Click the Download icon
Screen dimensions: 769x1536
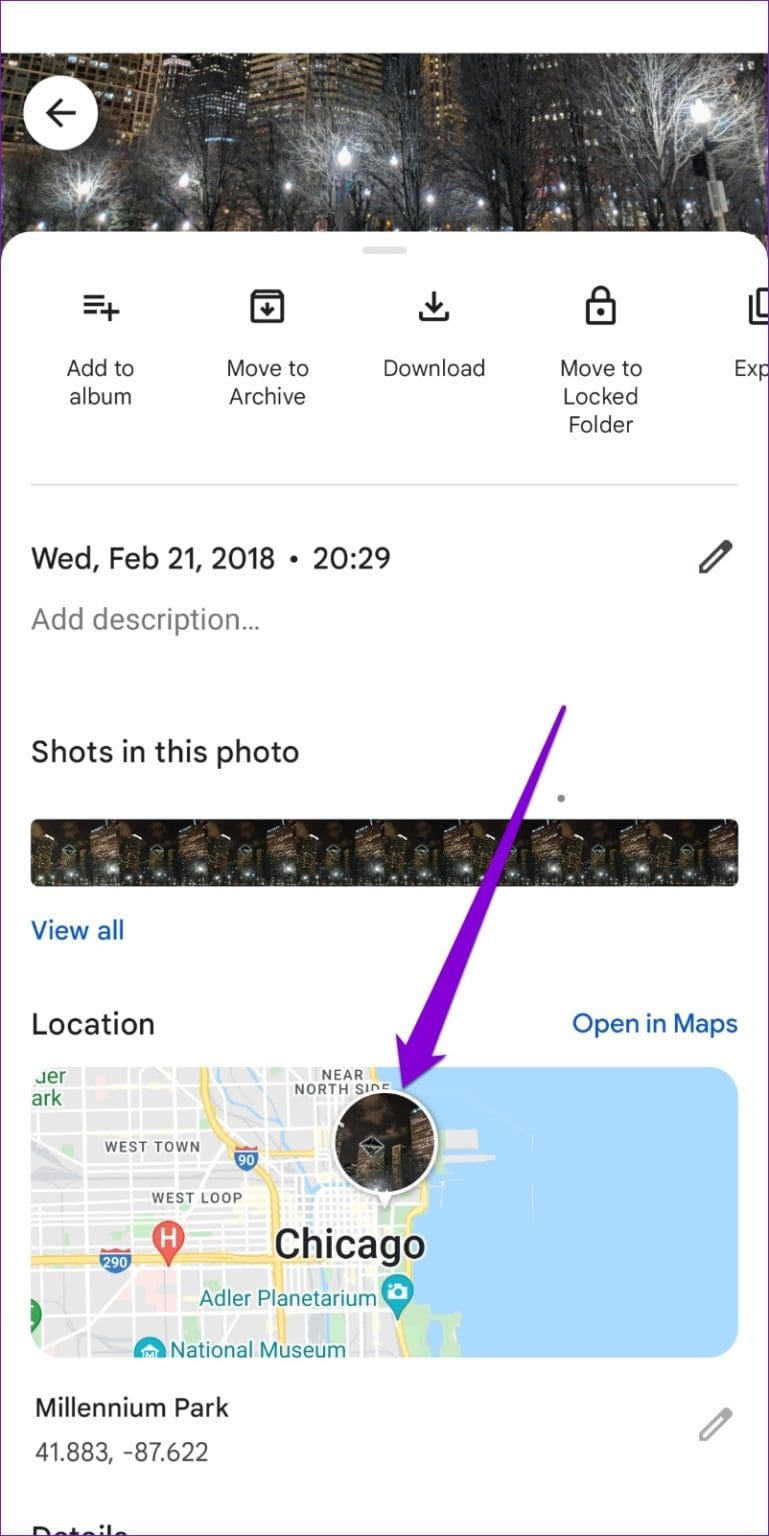pos(433,304)
